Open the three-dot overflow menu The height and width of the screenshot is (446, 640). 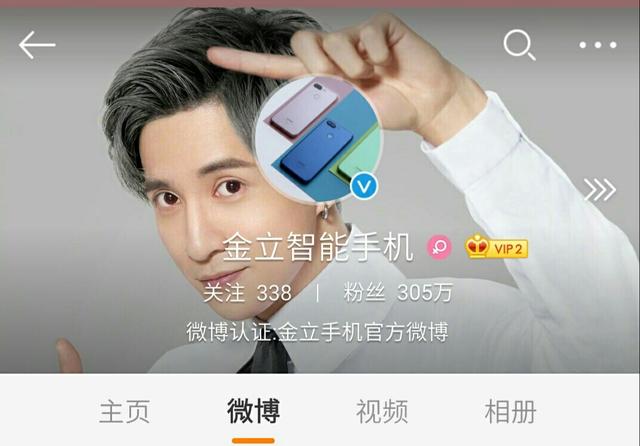click(597, 45)
